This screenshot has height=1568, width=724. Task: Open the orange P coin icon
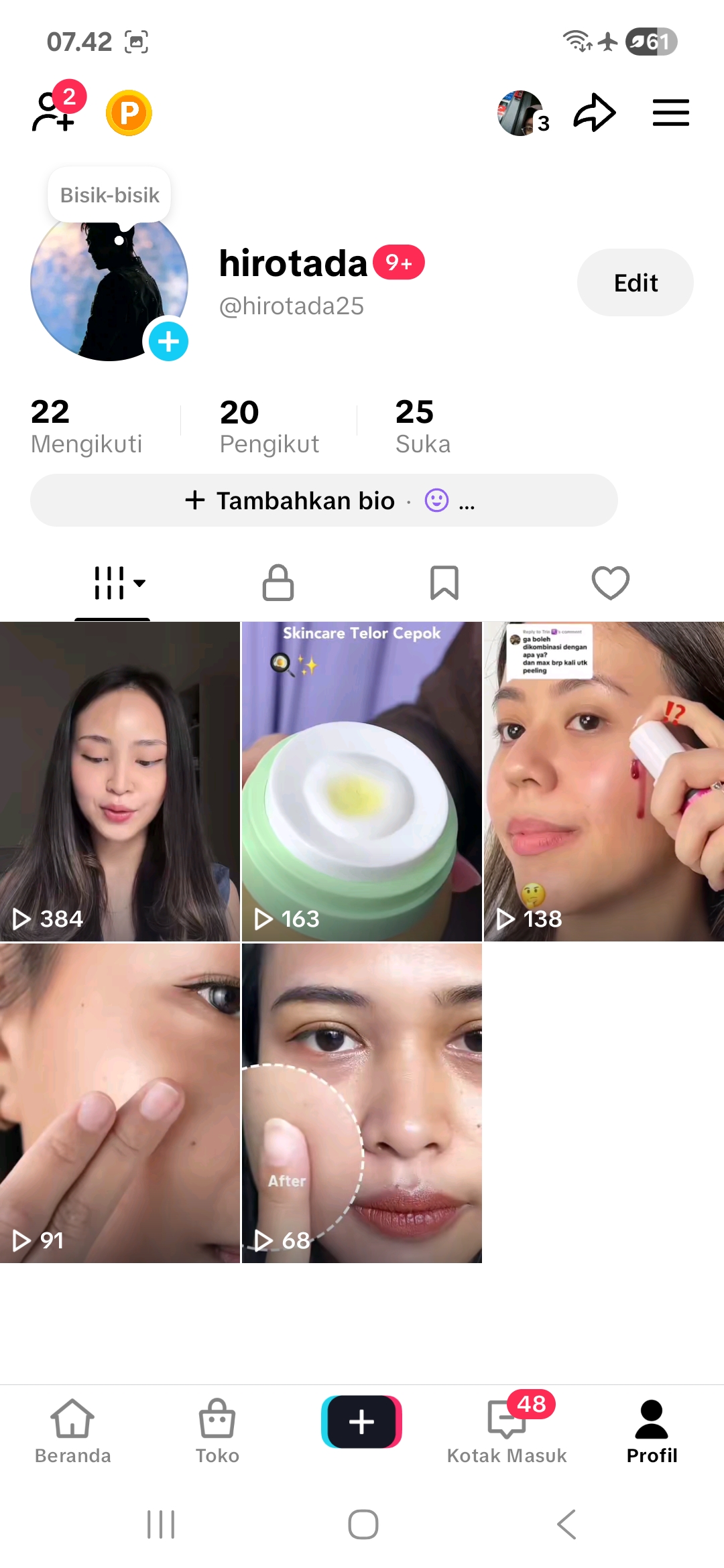point(129,113)
